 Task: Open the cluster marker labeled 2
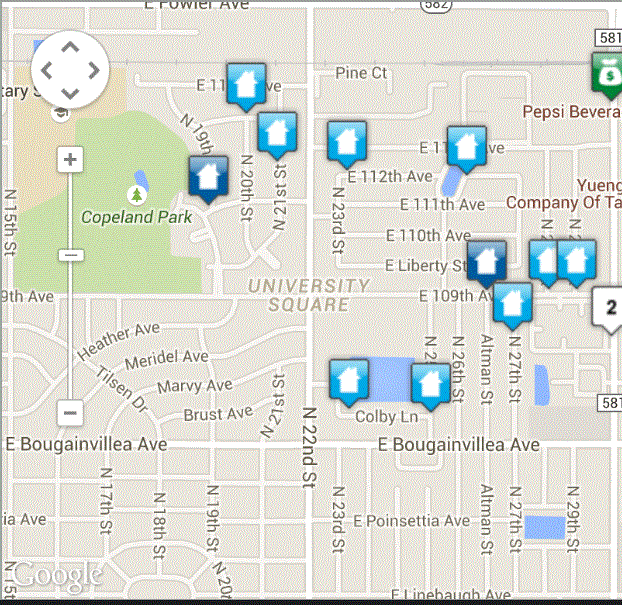click(x=609, y=307)
